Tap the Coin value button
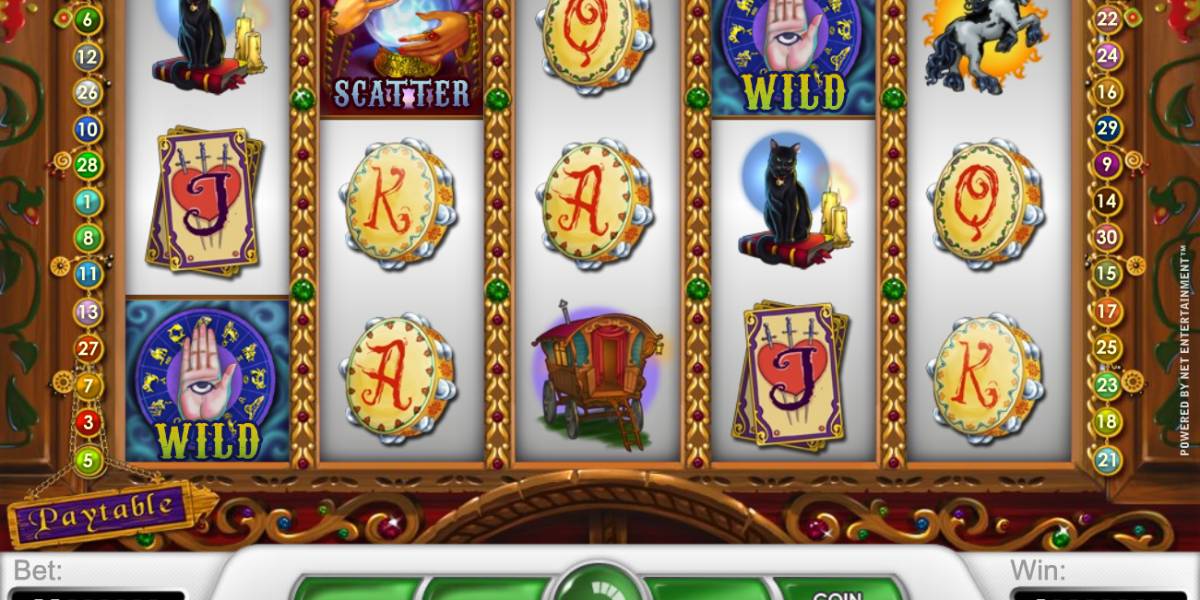1200x600 pixels. click(838, 592)
